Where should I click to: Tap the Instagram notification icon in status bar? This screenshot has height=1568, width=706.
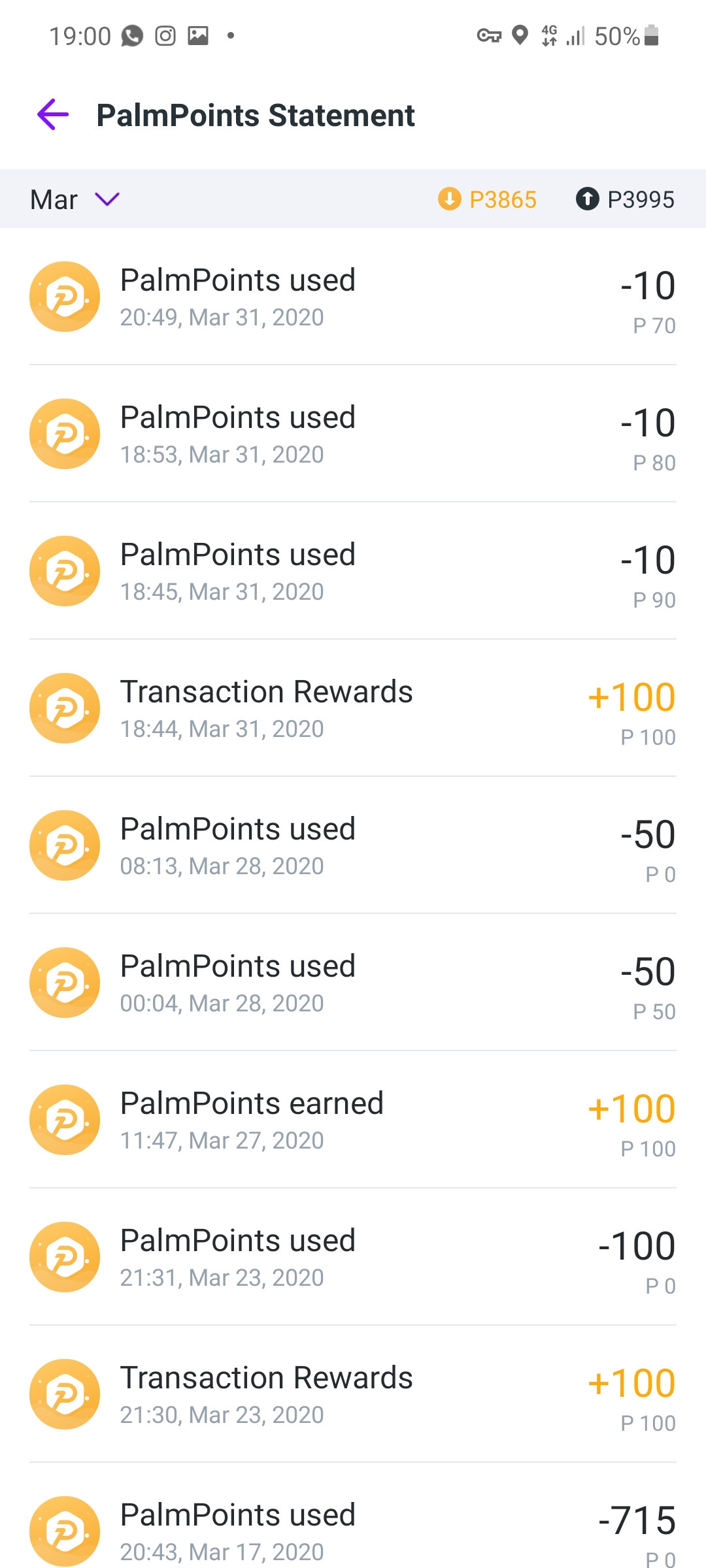click(x=165, y=36)
